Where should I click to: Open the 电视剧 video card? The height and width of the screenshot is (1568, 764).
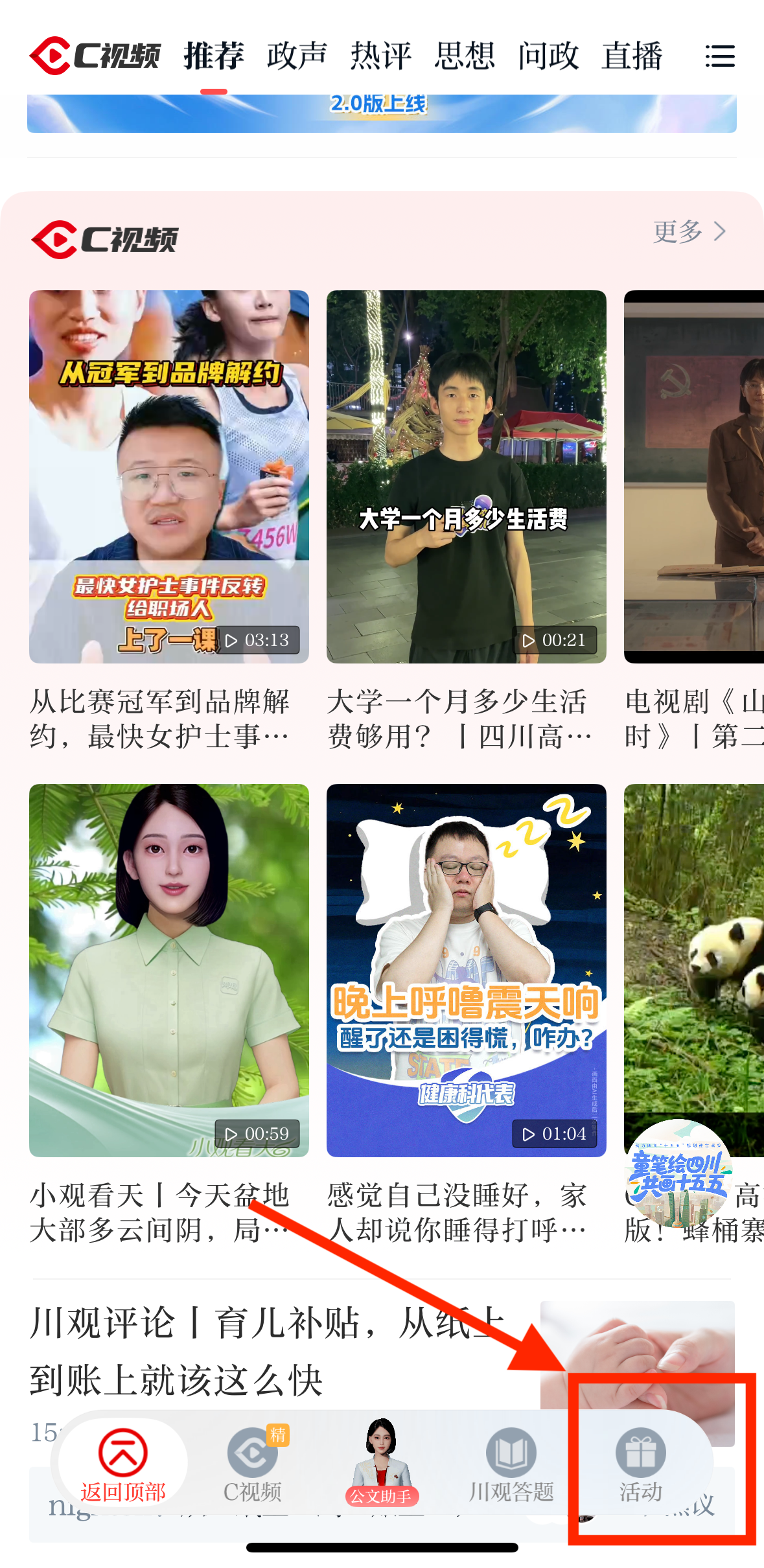693,476
